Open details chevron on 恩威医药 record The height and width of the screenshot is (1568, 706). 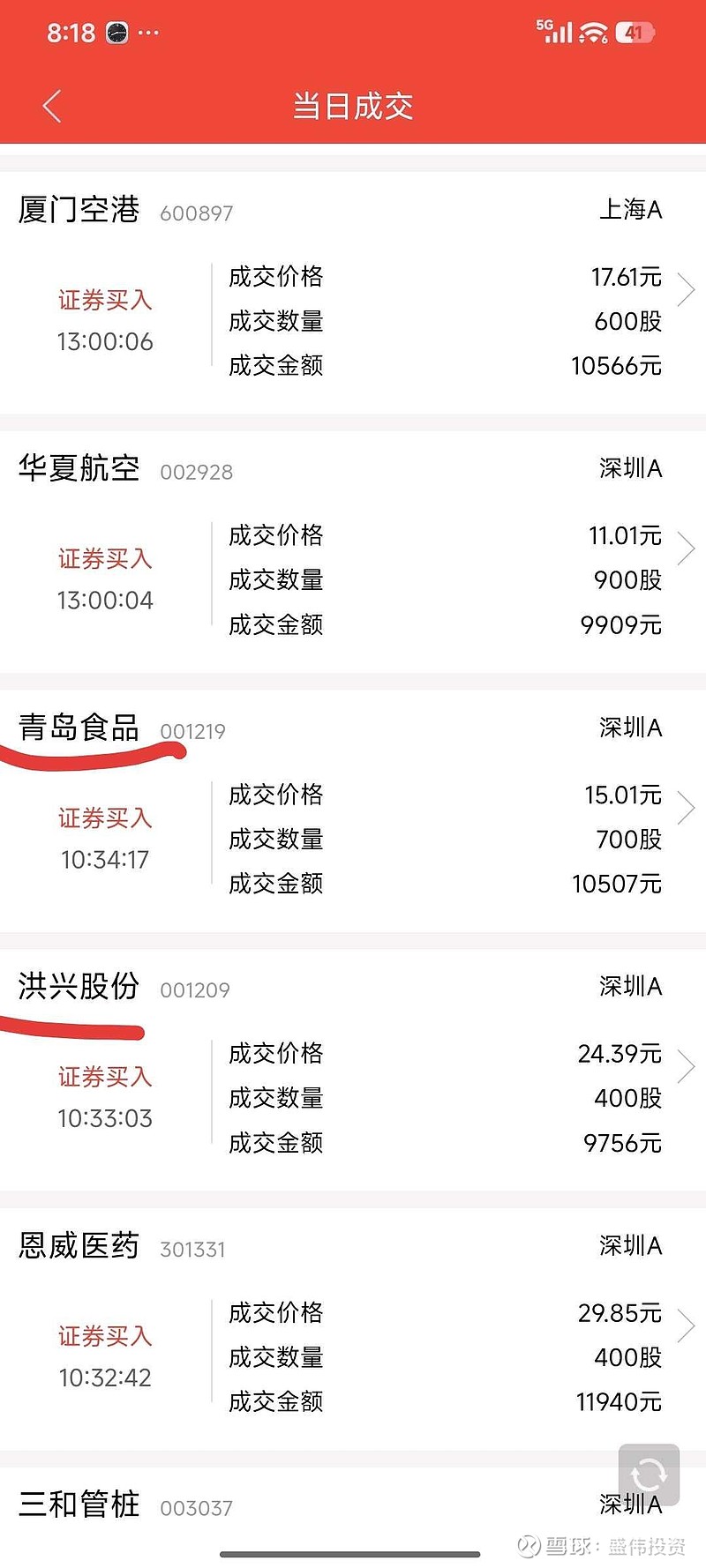coord(687,1325)
